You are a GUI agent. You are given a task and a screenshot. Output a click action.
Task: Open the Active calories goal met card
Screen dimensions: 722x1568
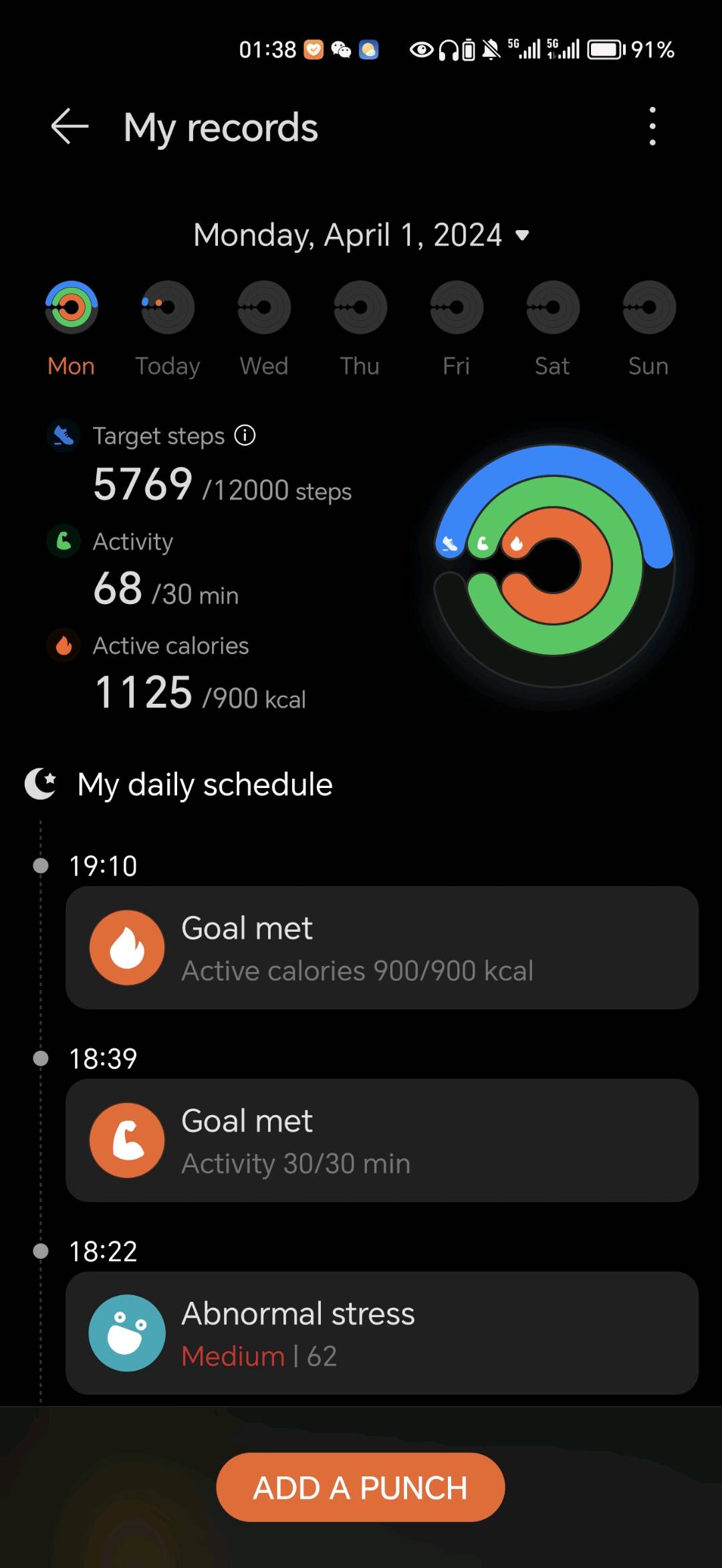(382, 948)
